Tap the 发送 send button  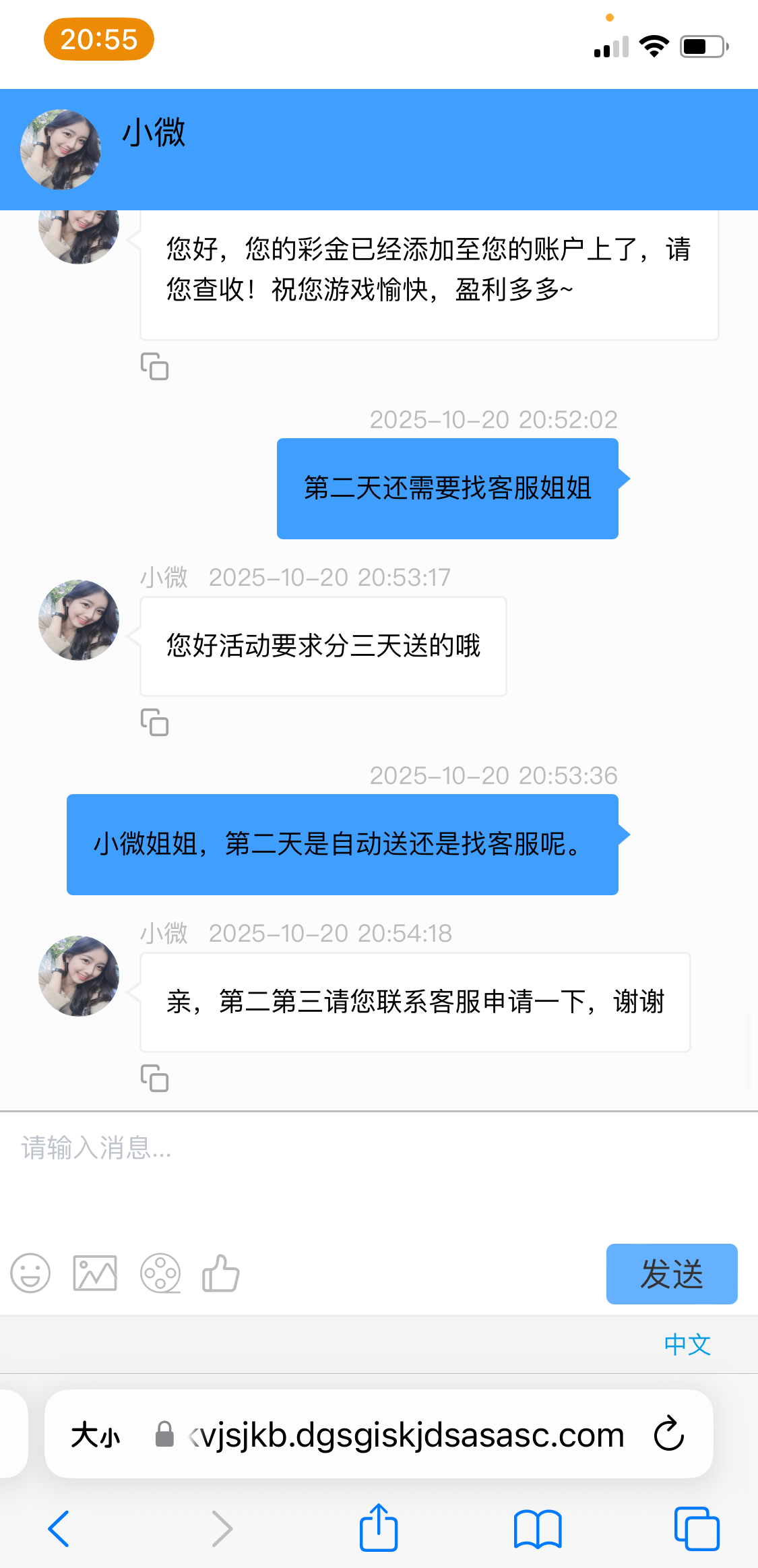point(671,1273)
